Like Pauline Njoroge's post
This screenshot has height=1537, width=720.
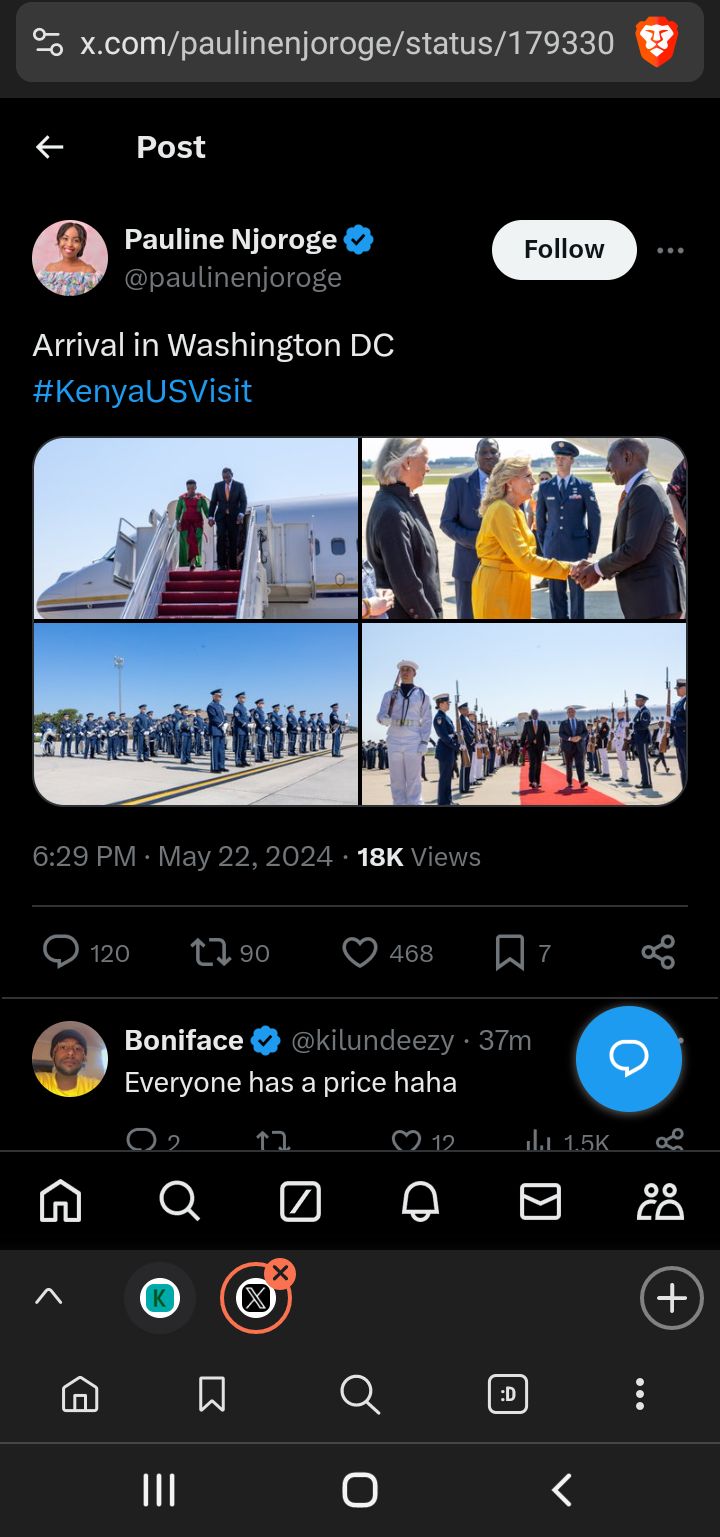[360, 952]
